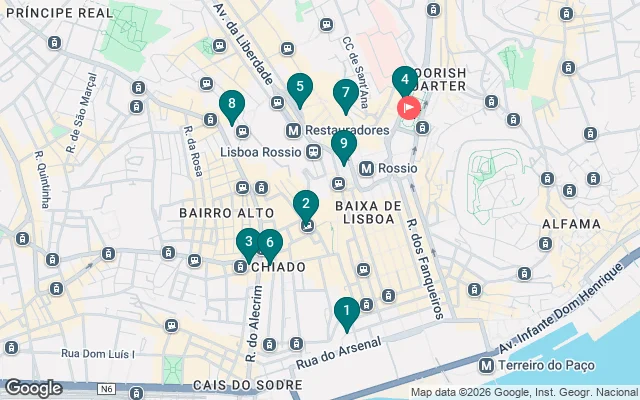Tap map pin number 9

(343, 146)
